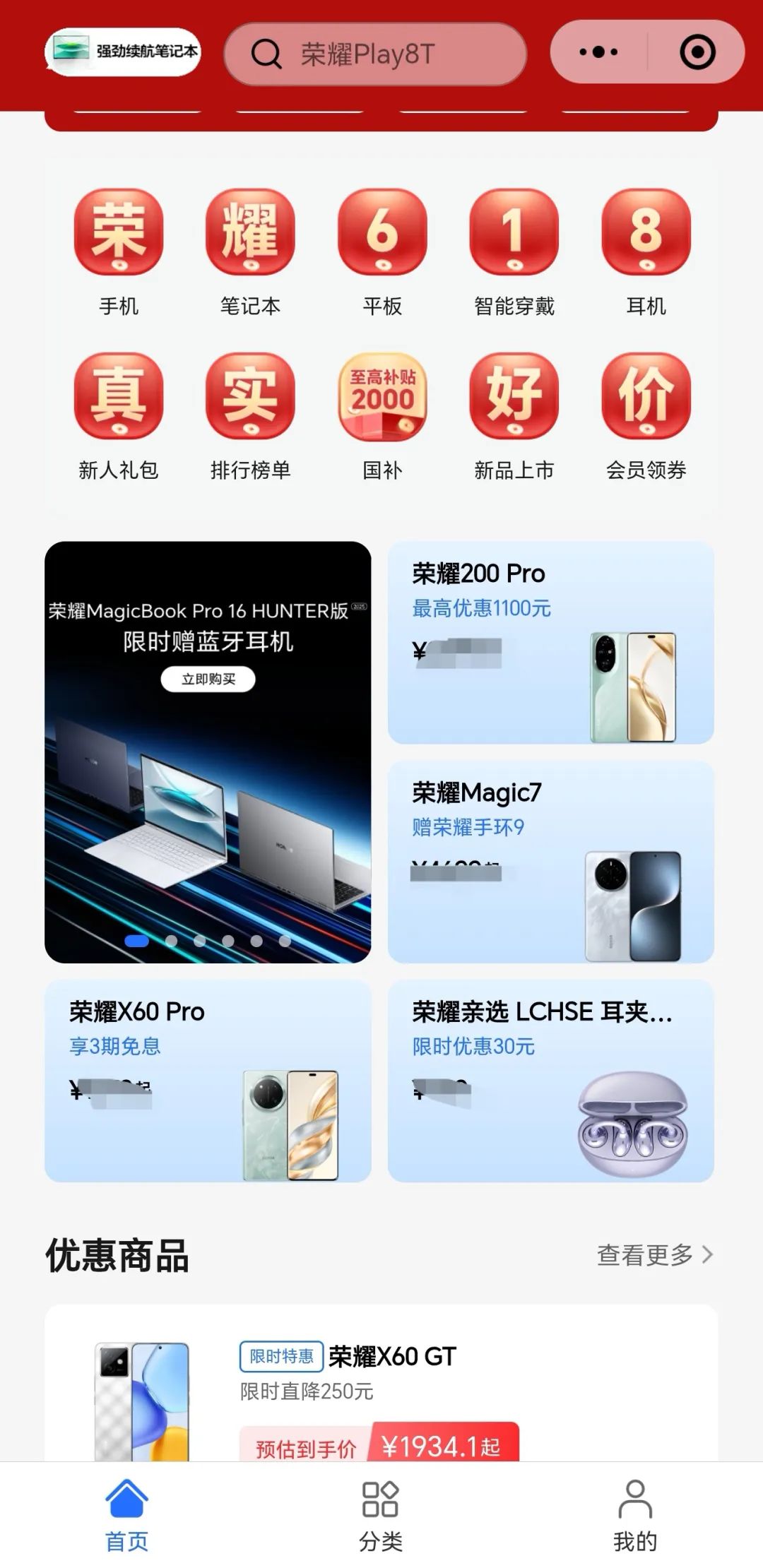Open the mini program more options menu

click(x=598, y=52)
